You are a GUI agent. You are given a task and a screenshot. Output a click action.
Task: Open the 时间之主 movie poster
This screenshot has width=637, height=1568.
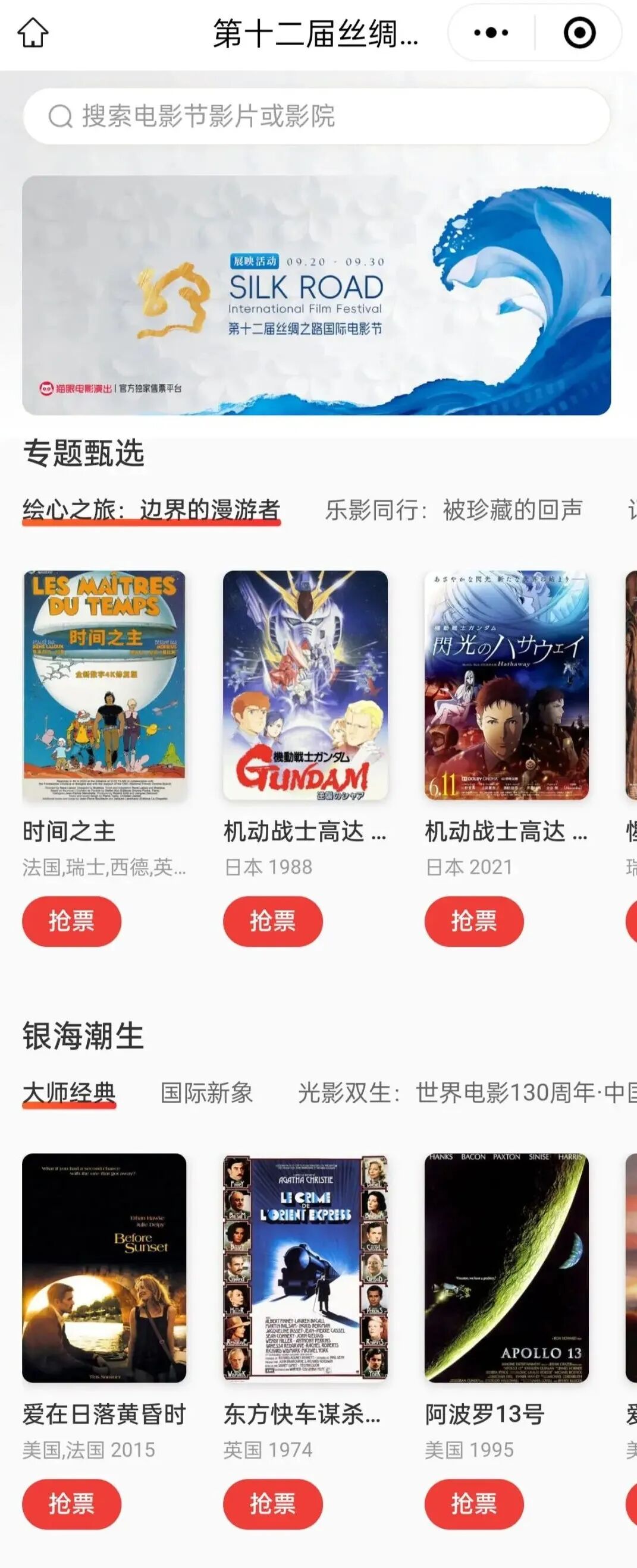point(104,685)
